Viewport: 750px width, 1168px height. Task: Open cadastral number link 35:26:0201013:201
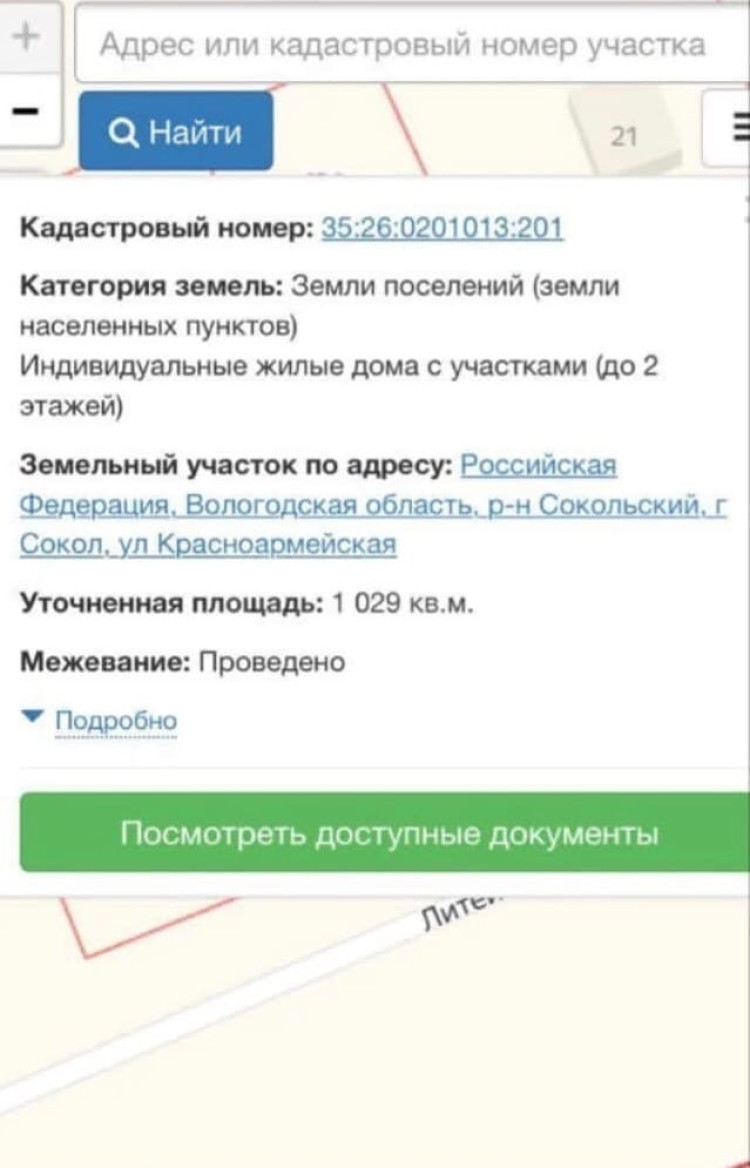(442, 229)
